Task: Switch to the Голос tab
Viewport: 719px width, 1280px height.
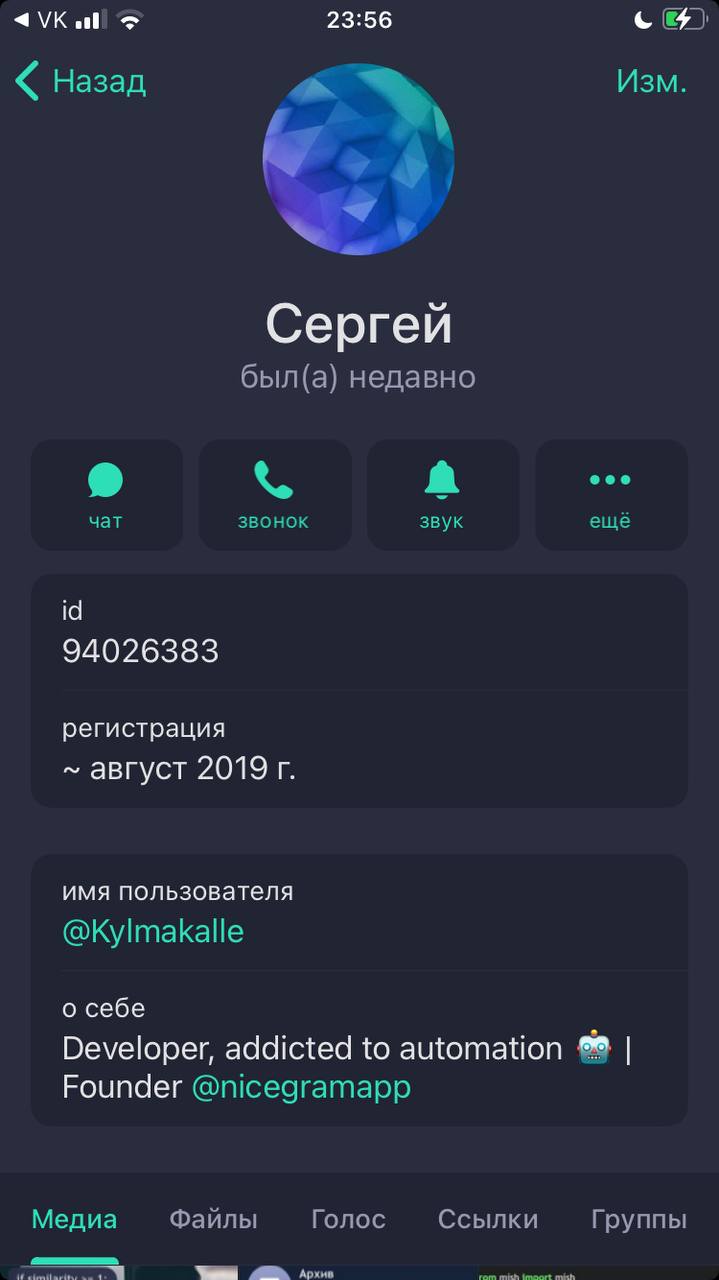Action: pos(348,1220)
